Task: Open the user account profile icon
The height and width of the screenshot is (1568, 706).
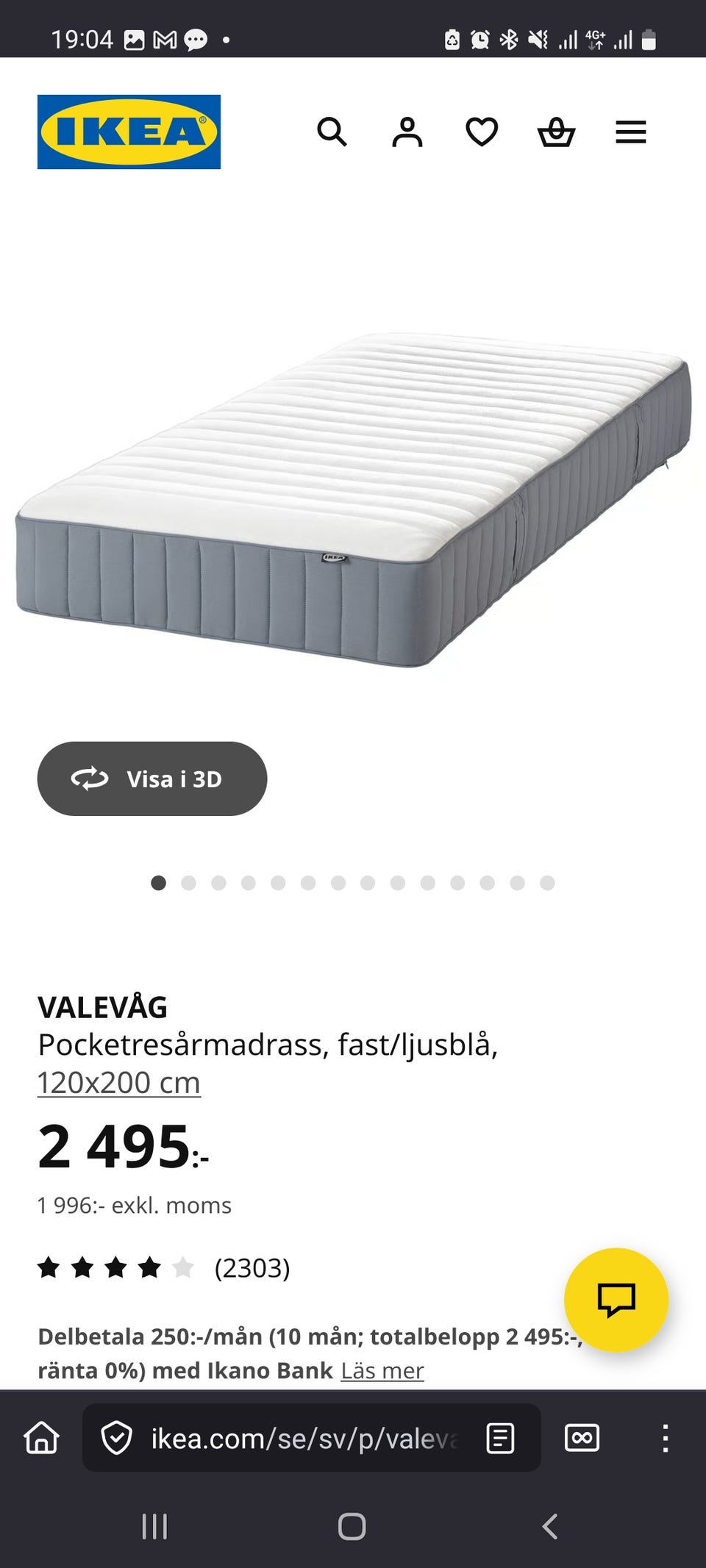Action: pos(407,132)
